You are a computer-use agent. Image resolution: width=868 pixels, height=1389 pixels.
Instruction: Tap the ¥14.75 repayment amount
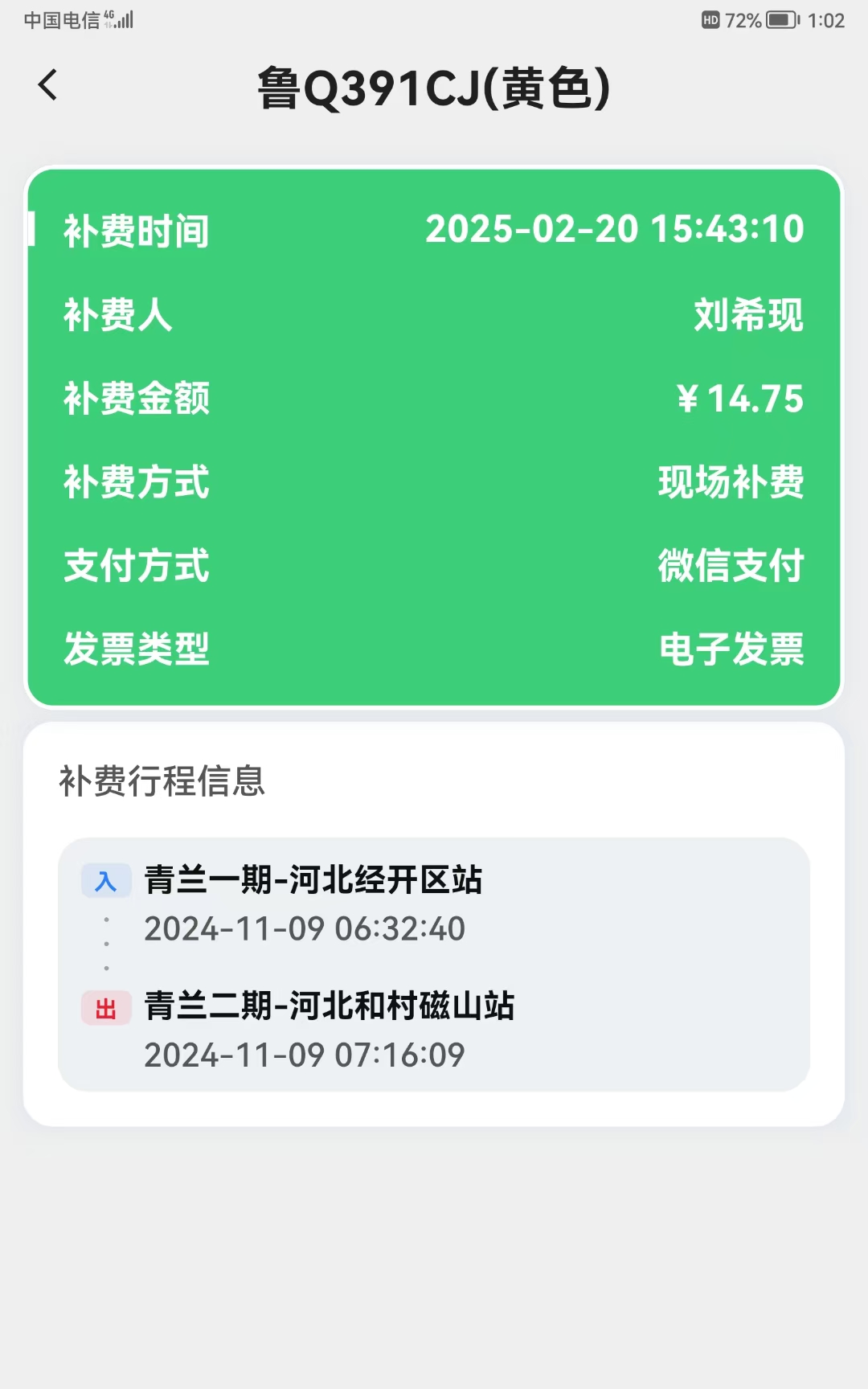pyautogui.click(x=740, y=399)
